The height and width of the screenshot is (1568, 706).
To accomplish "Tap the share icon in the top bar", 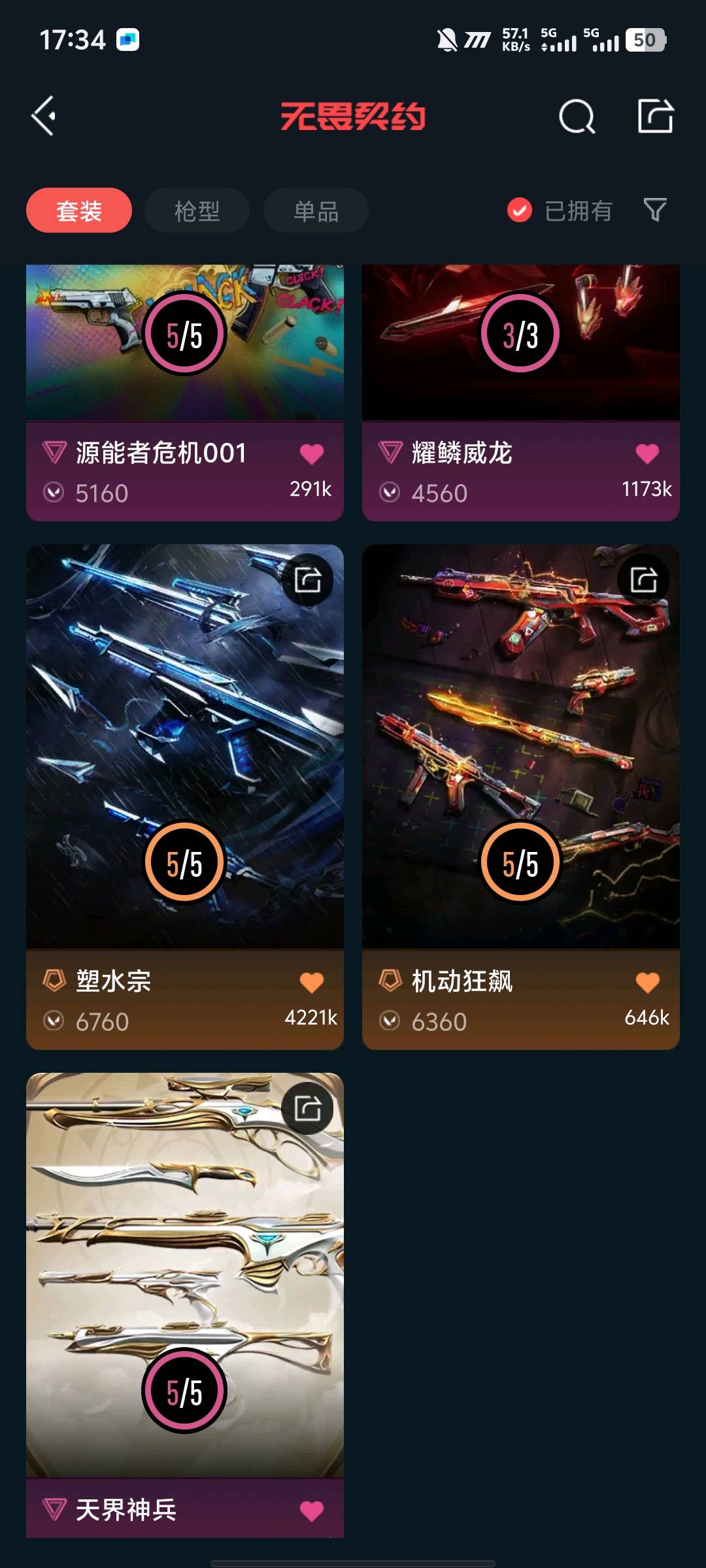I will [x=655, y=116].
